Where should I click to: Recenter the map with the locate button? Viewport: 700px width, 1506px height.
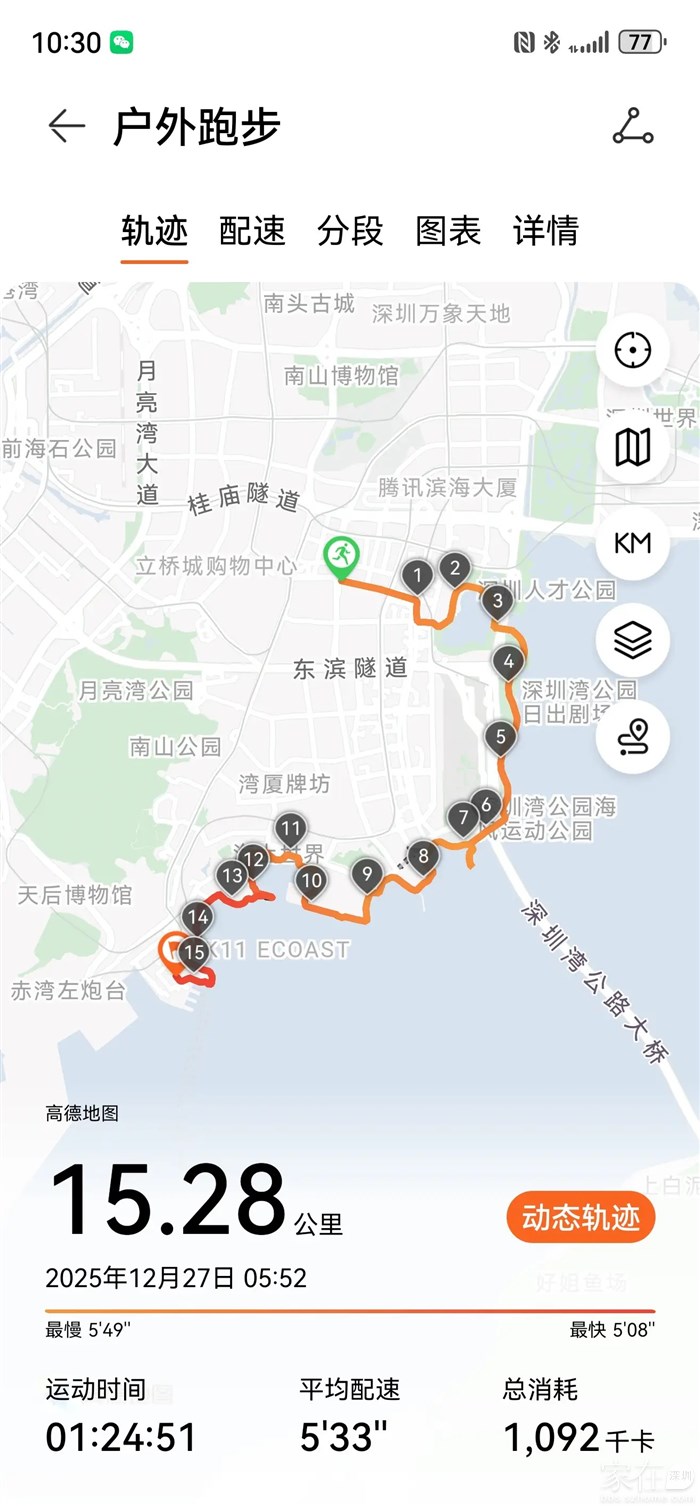pos(632,350)
